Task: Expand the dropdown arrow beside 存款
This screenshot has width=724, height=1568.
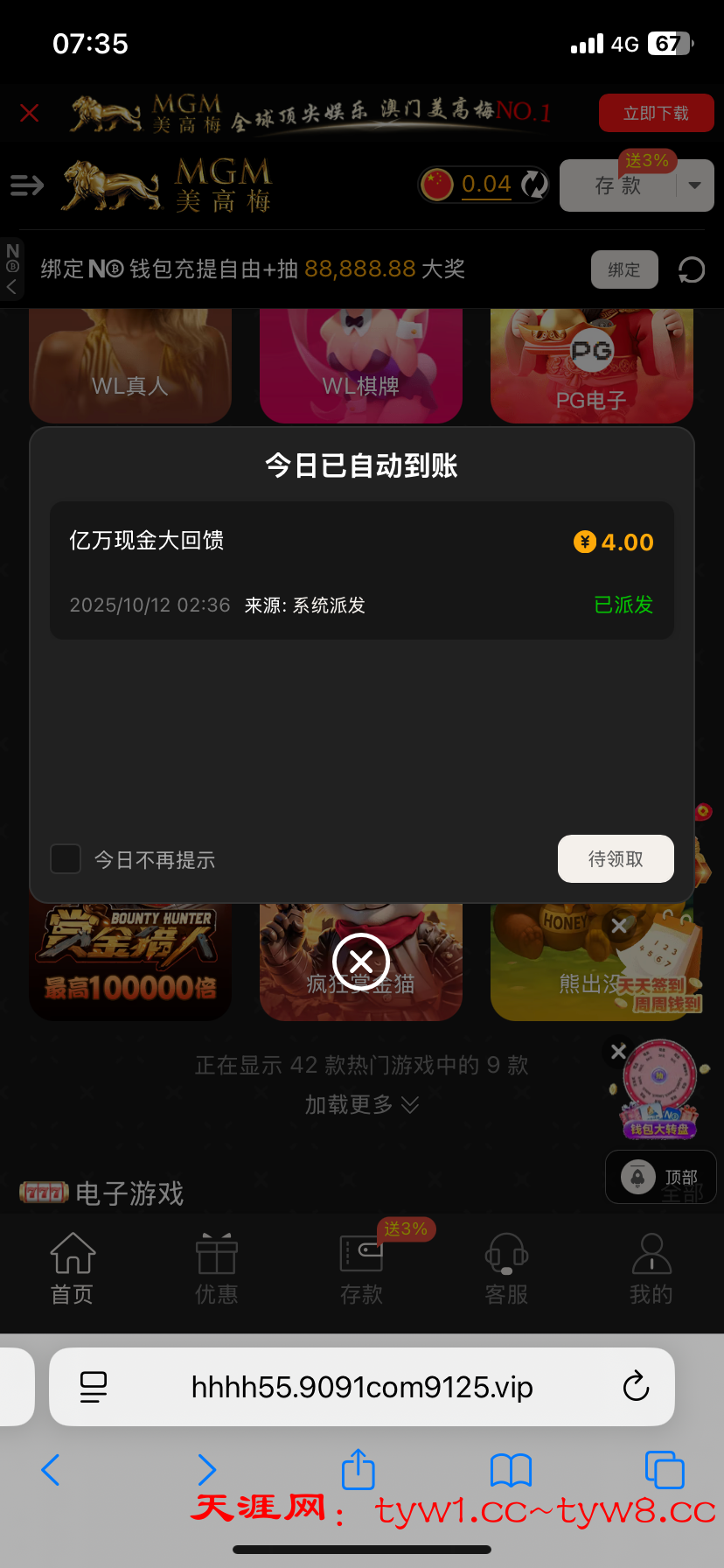Action: pos(695,185)
